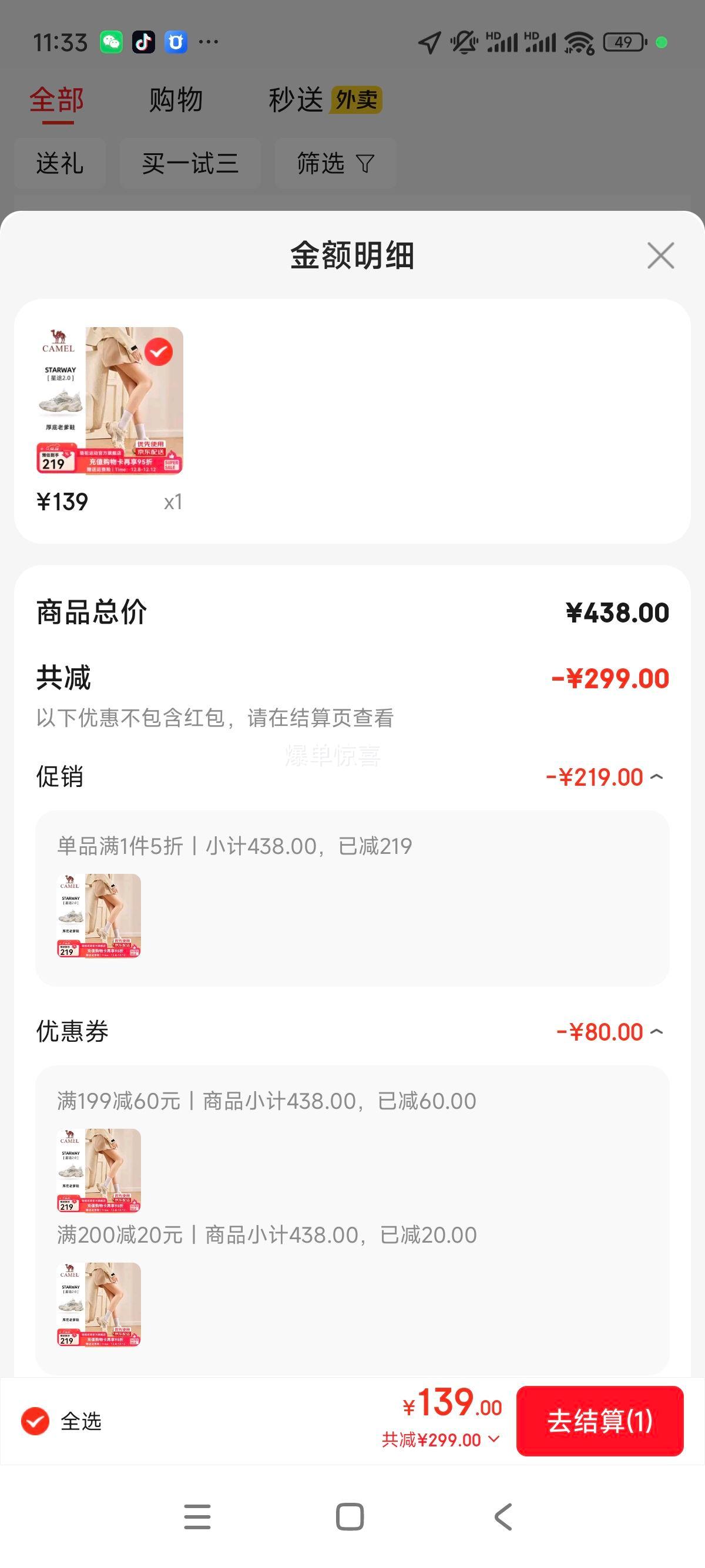The height and width of the screenshot is (1568, 705).
Task: Tap 去结算(1) to check out
Action: tap(600, 1421)
